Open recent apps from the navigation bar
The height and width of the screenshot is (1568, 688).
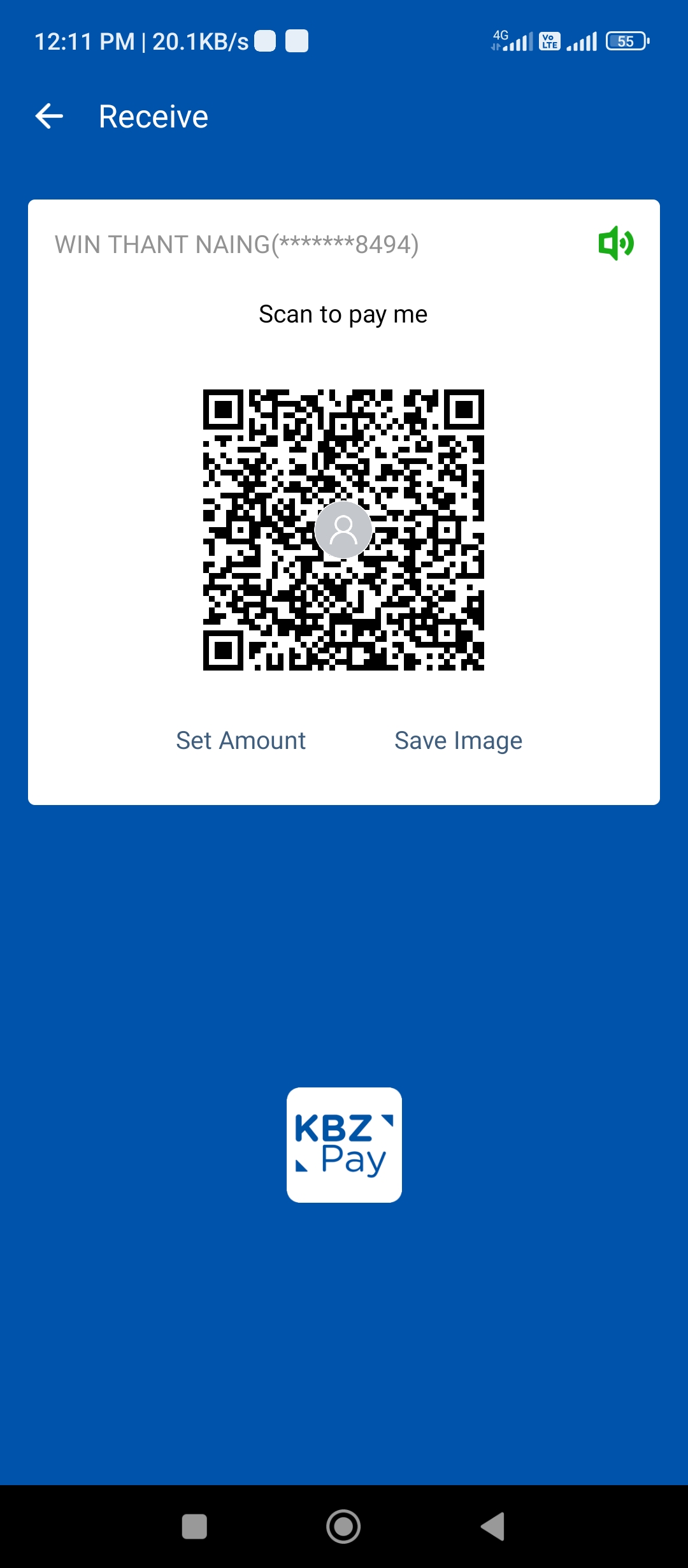click(x=194, y=1527)
